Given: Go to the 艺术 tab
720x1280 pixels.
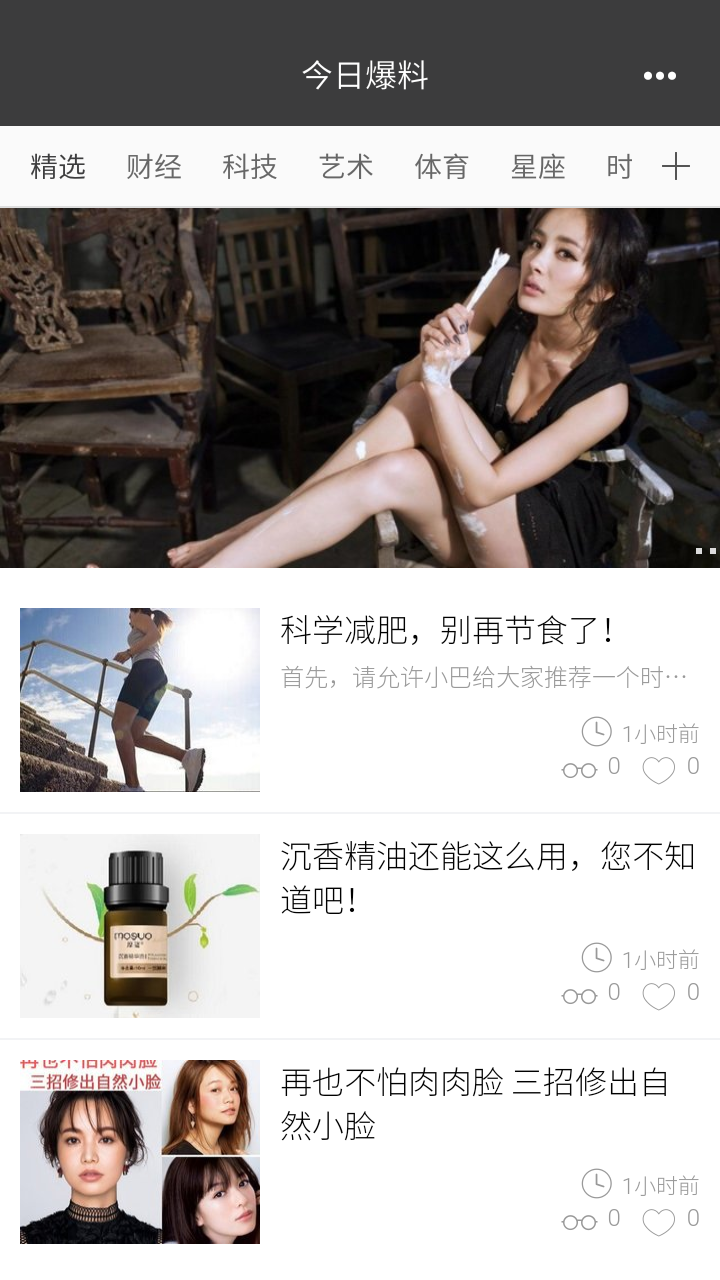Looking at the screenshot, I should pyautogui.click(x=346, y=167).
